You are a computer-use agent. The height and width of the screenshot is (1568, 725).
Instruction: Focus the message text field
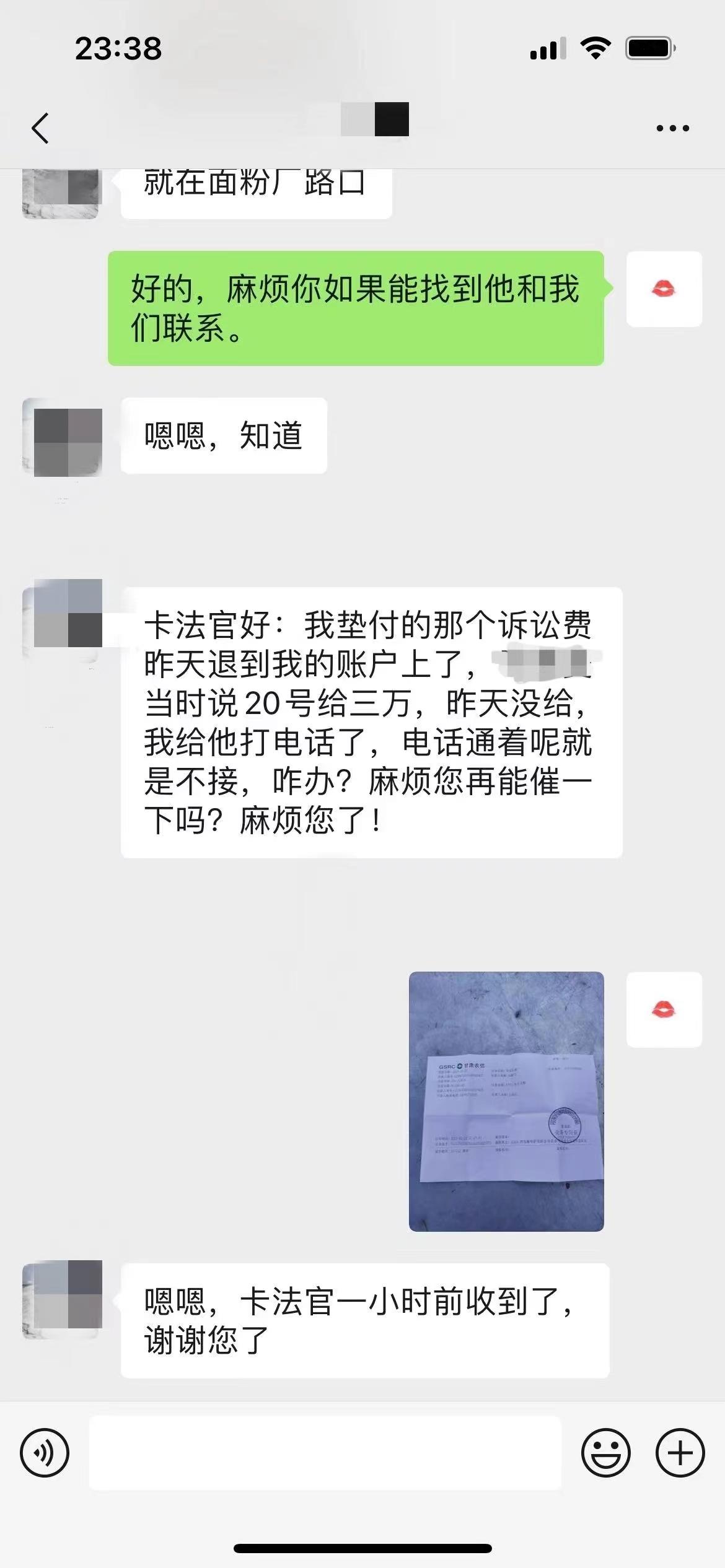click(x=325, y=1453)
